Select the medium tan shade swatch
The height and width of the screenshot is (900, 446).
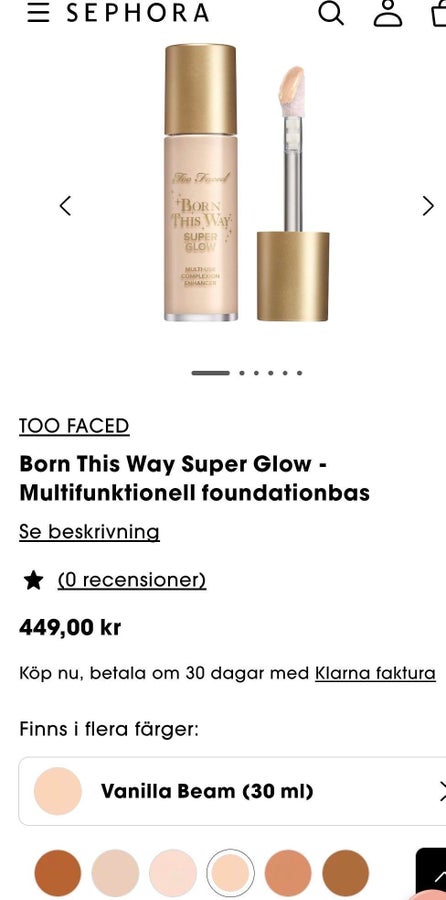288,873
